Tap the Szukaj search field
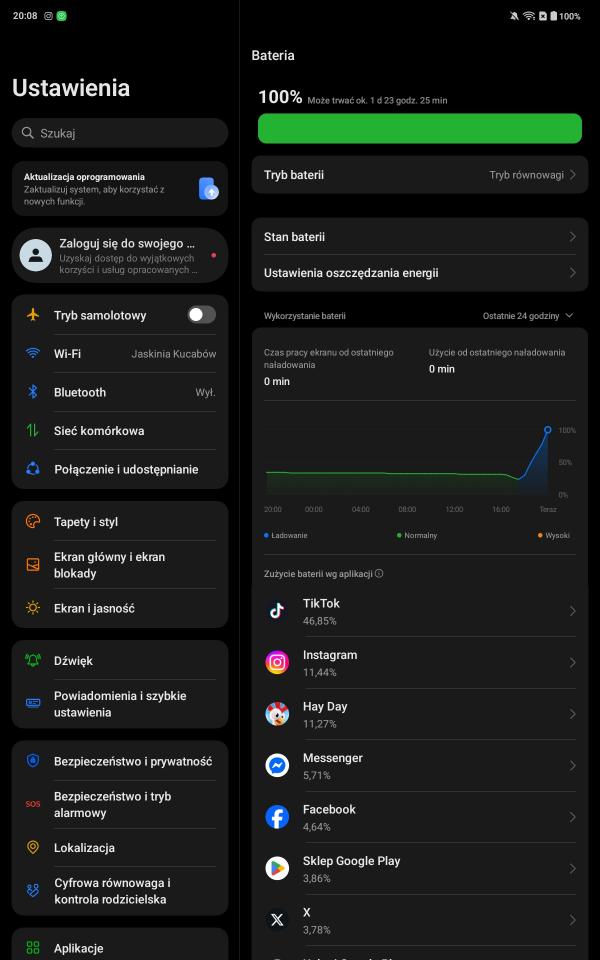 (x=120, y=133)
